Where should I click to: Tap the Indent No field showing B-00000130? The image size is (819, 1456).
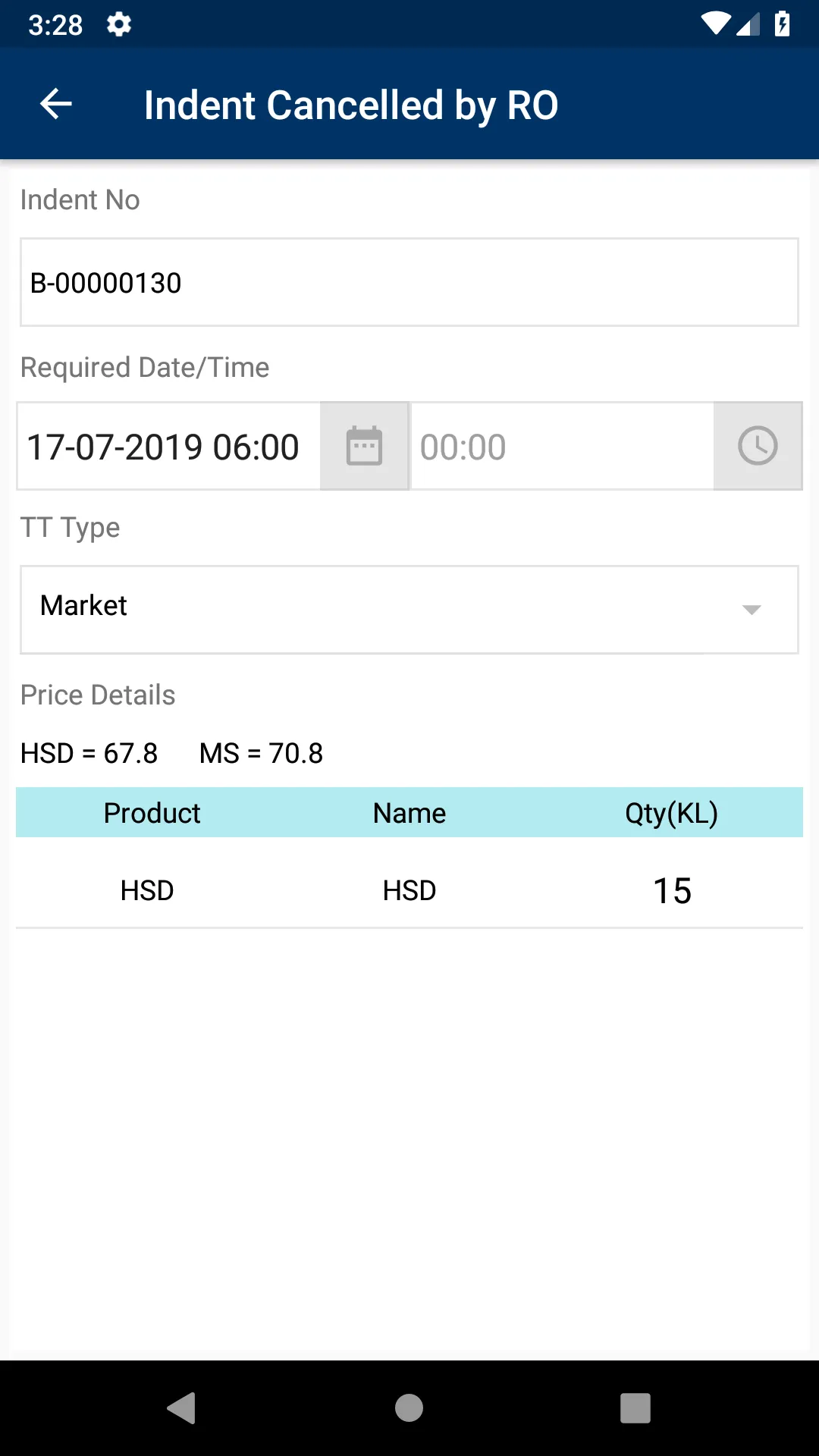tap(409, 281)
